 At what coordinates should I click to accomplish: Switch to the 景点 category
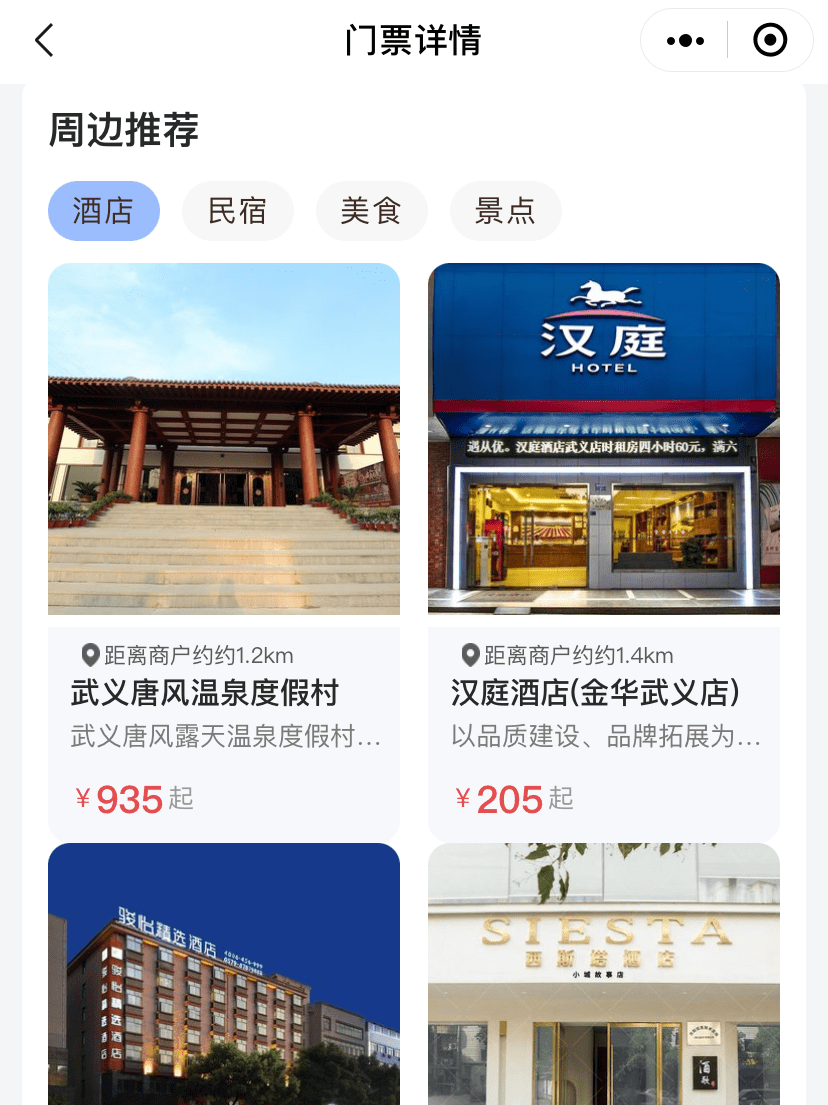pyautogui.click(x=505, y=211)
